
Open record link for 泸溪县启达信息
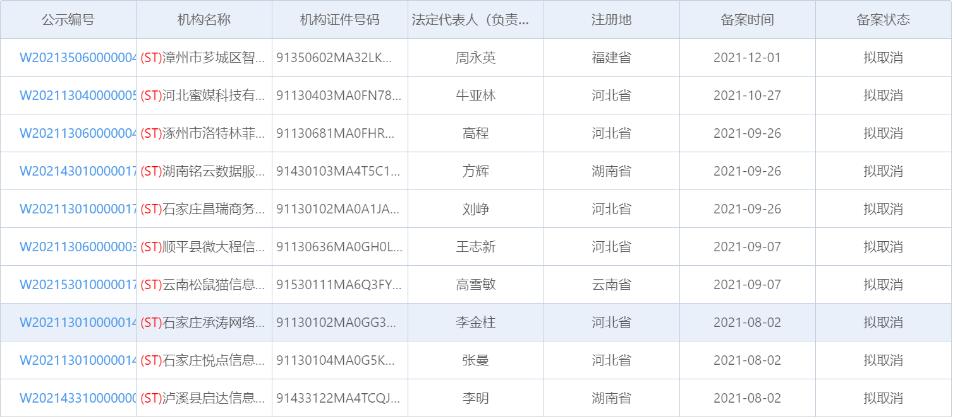[x=77, y=399]
